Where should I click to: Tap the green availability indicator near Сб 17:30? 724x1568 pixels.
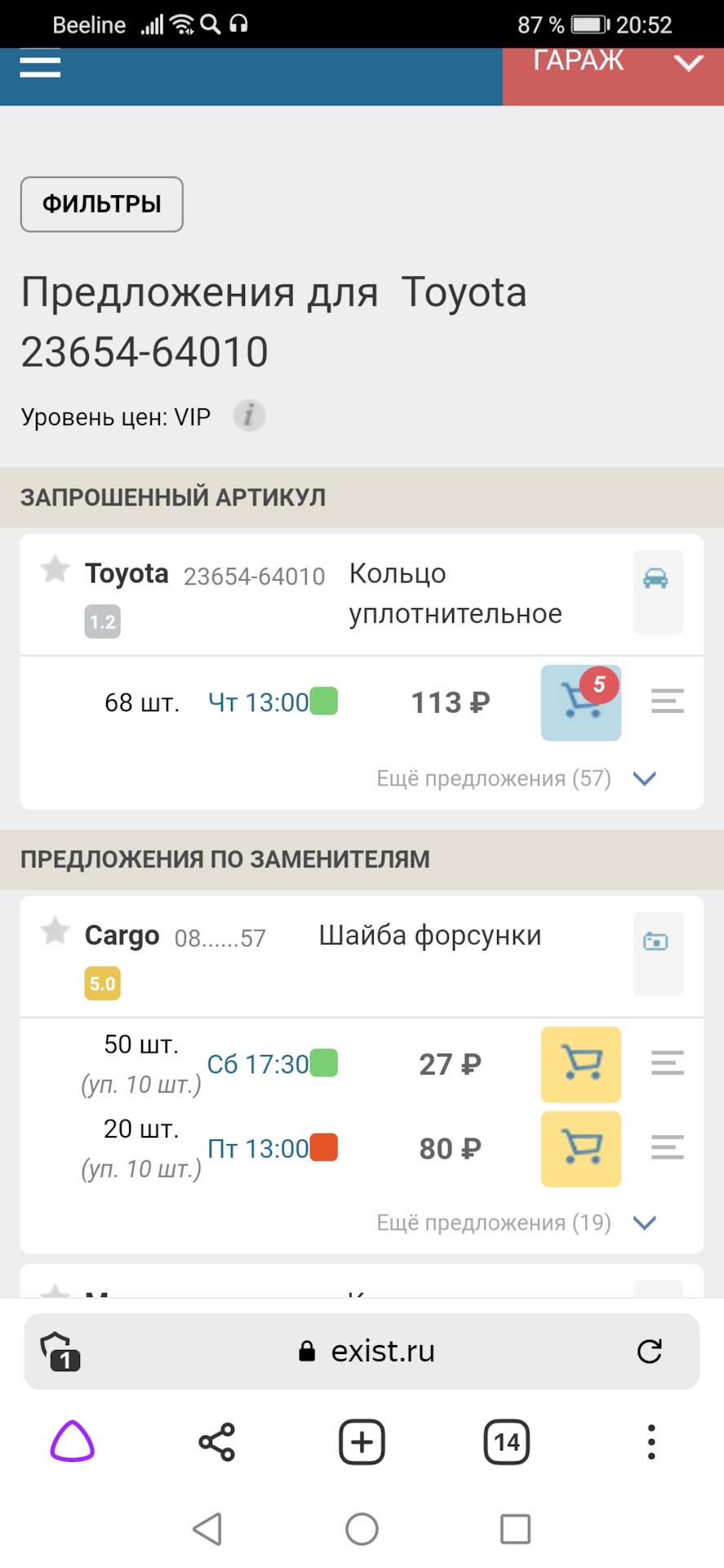(x=324, y=1063)
